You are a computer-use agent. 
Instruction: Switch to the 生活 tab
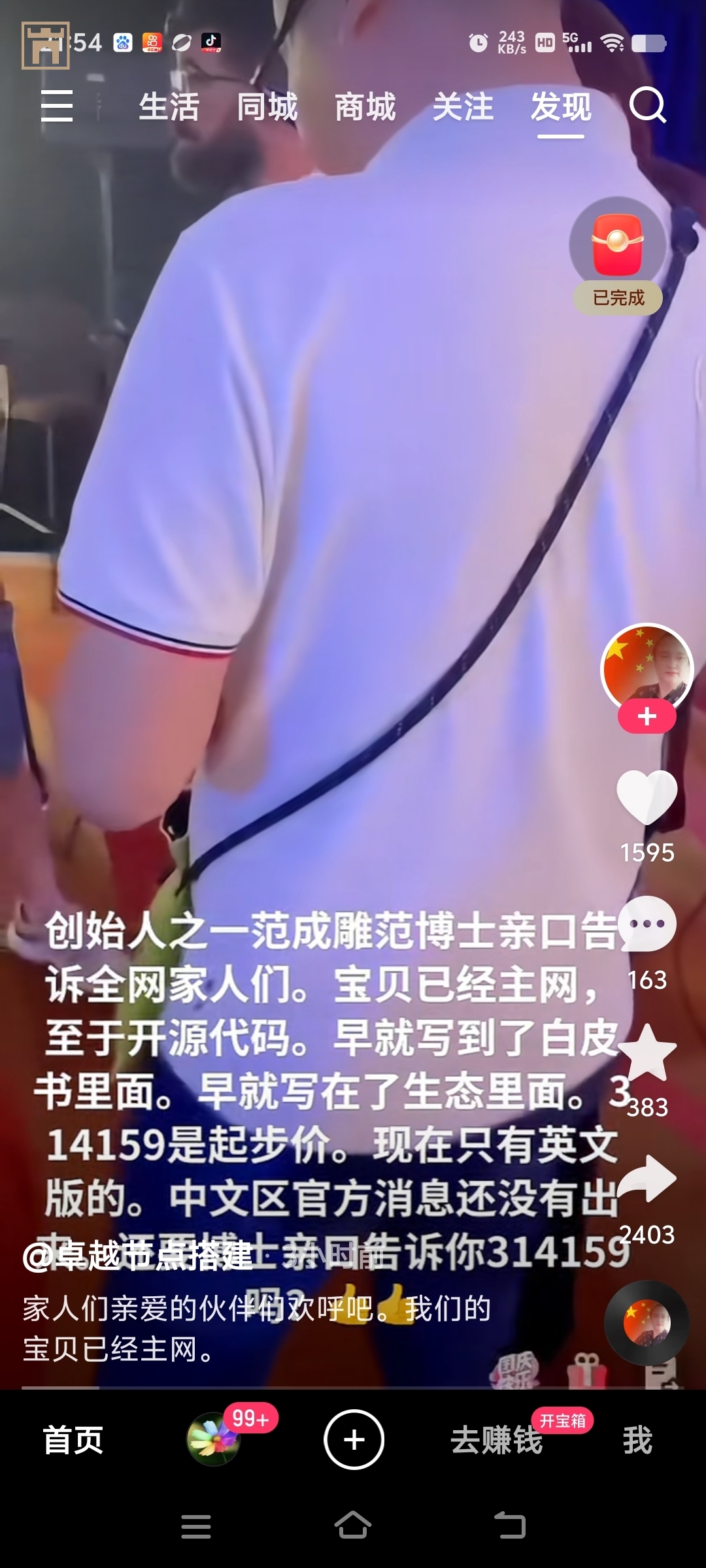pyautogui.click(x=169, y=107)
